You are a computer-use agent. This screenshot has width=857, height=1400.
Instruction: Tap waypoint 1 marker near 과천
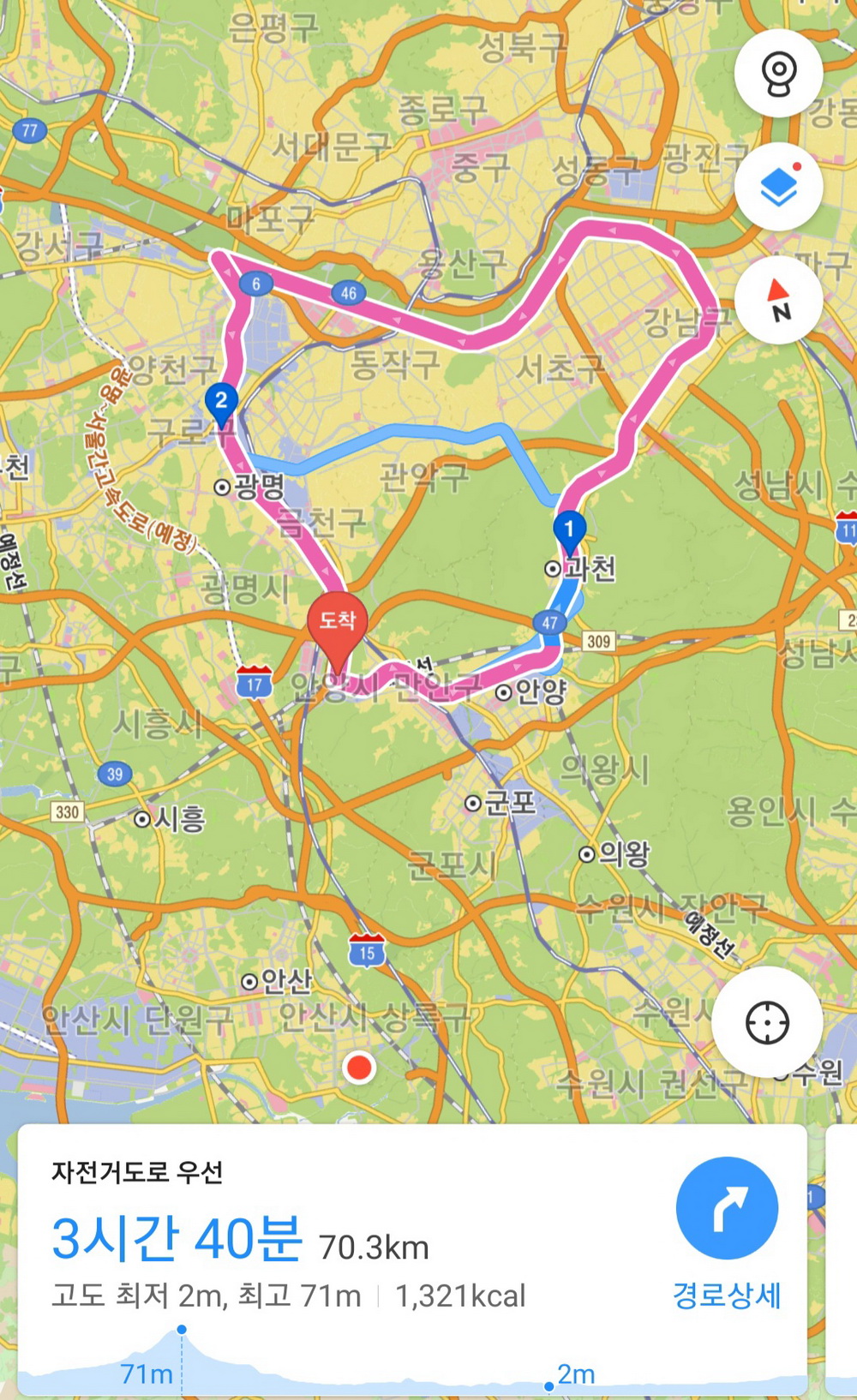tap(569, 531)
